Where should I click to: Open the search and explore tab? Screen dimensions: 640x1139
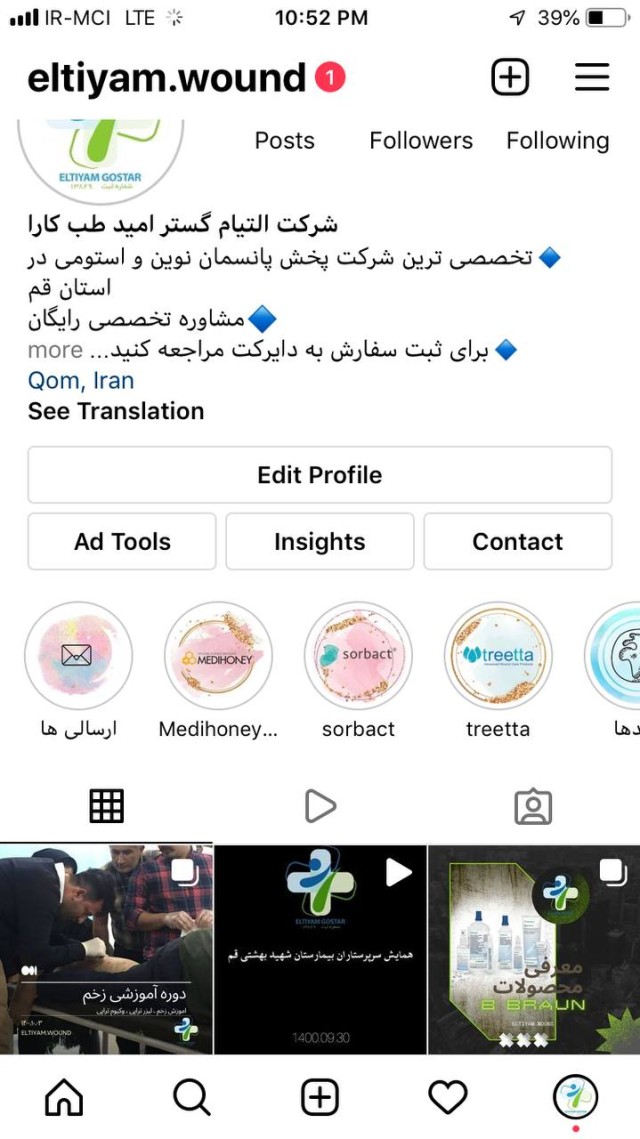click(192, 1097)
